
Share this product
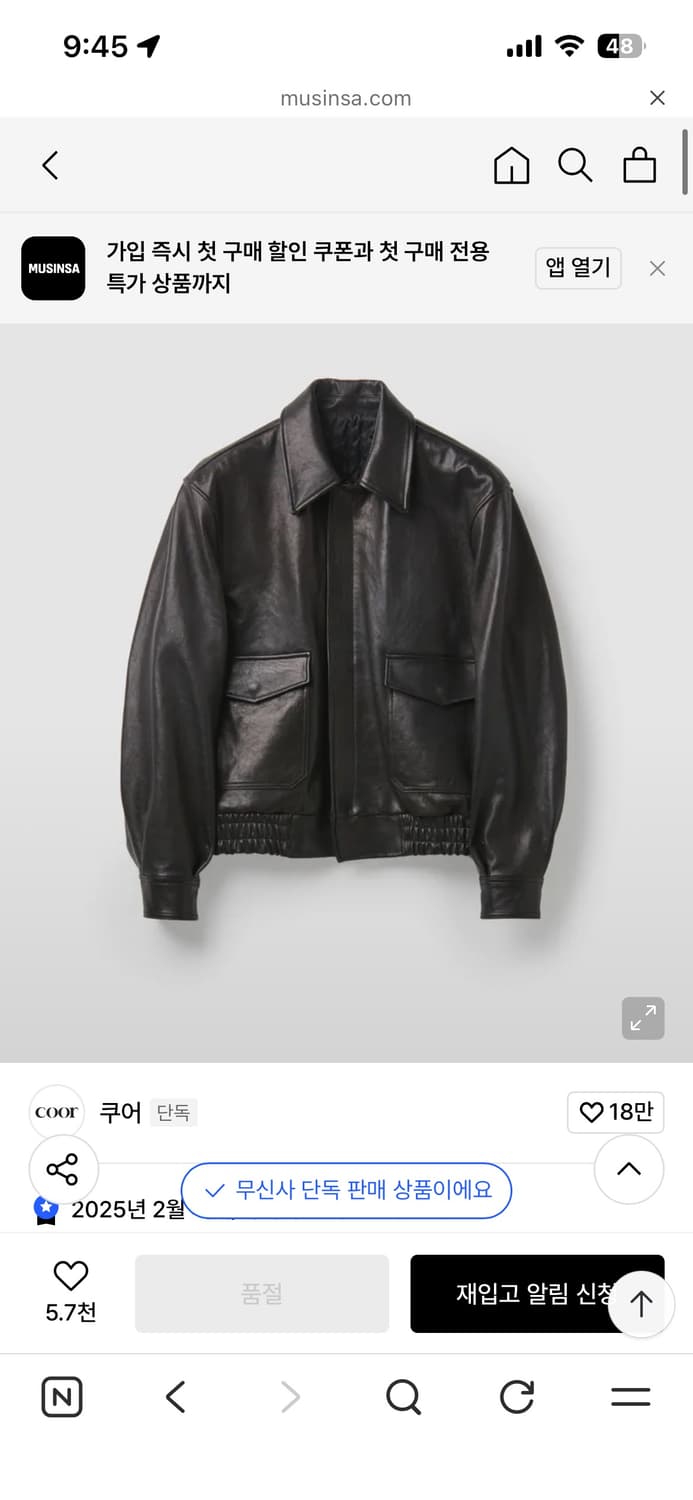63,1169
